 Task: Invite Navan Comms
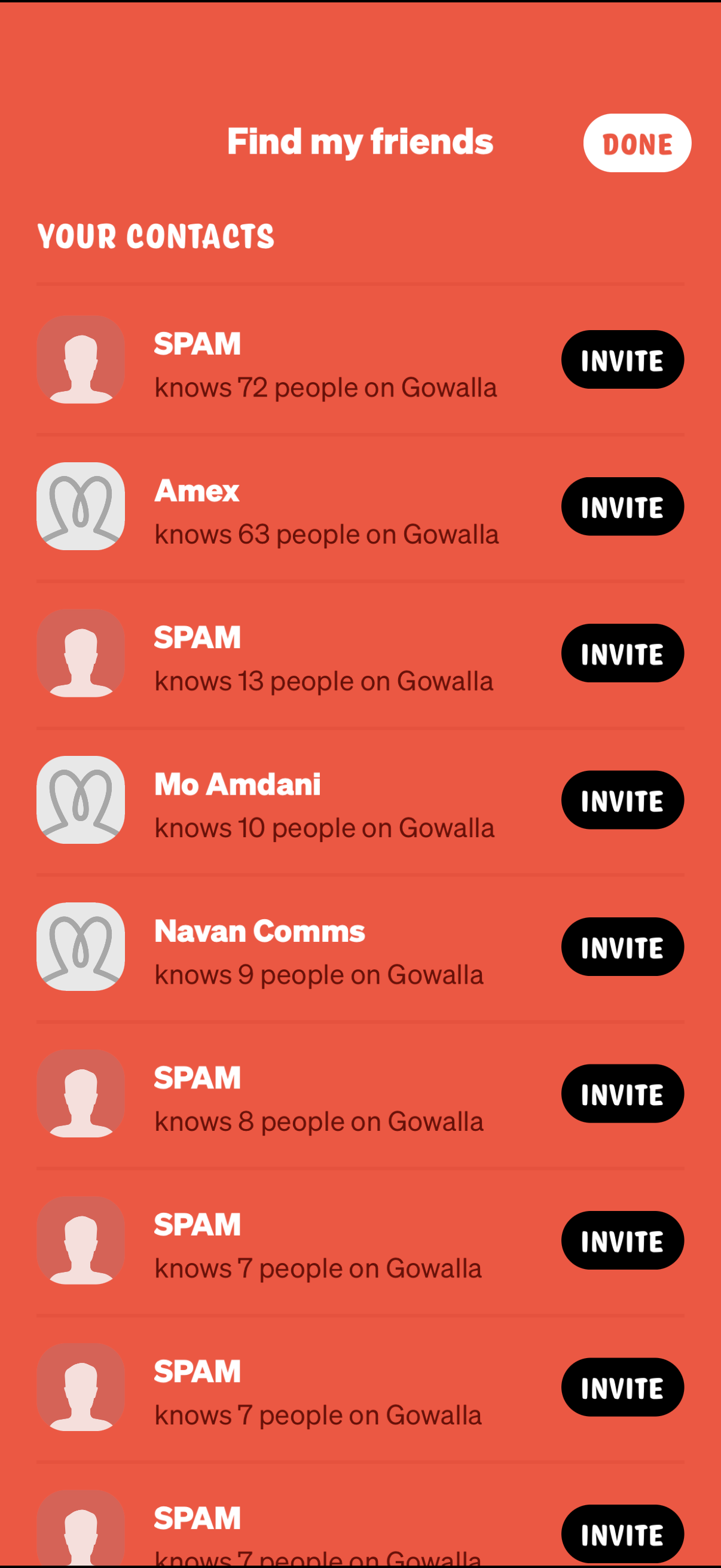tap(622, 947)
